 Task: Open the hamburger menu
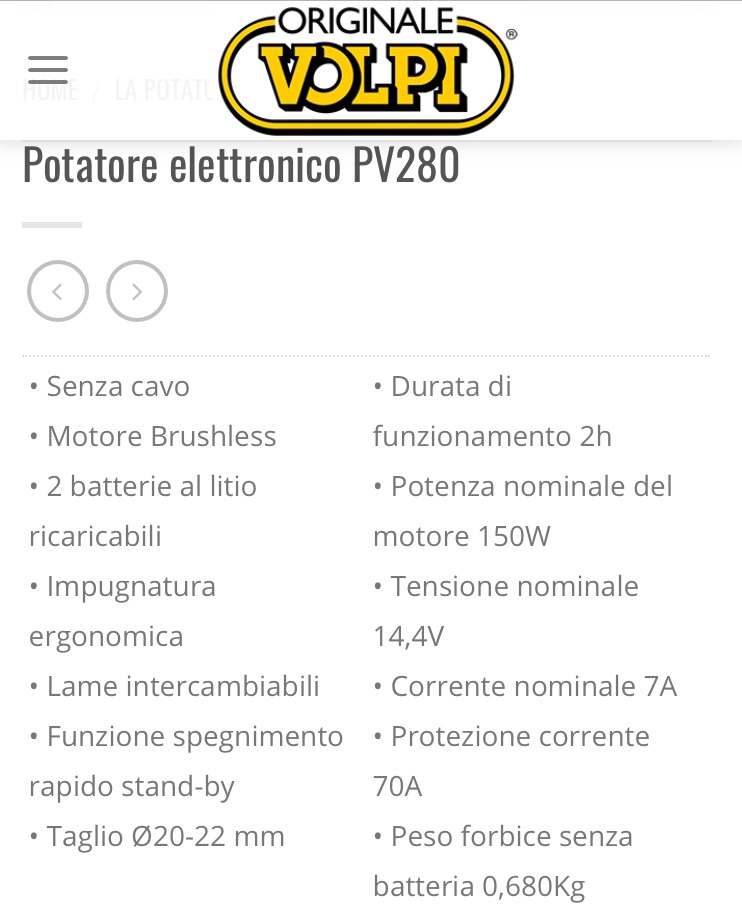48,69
